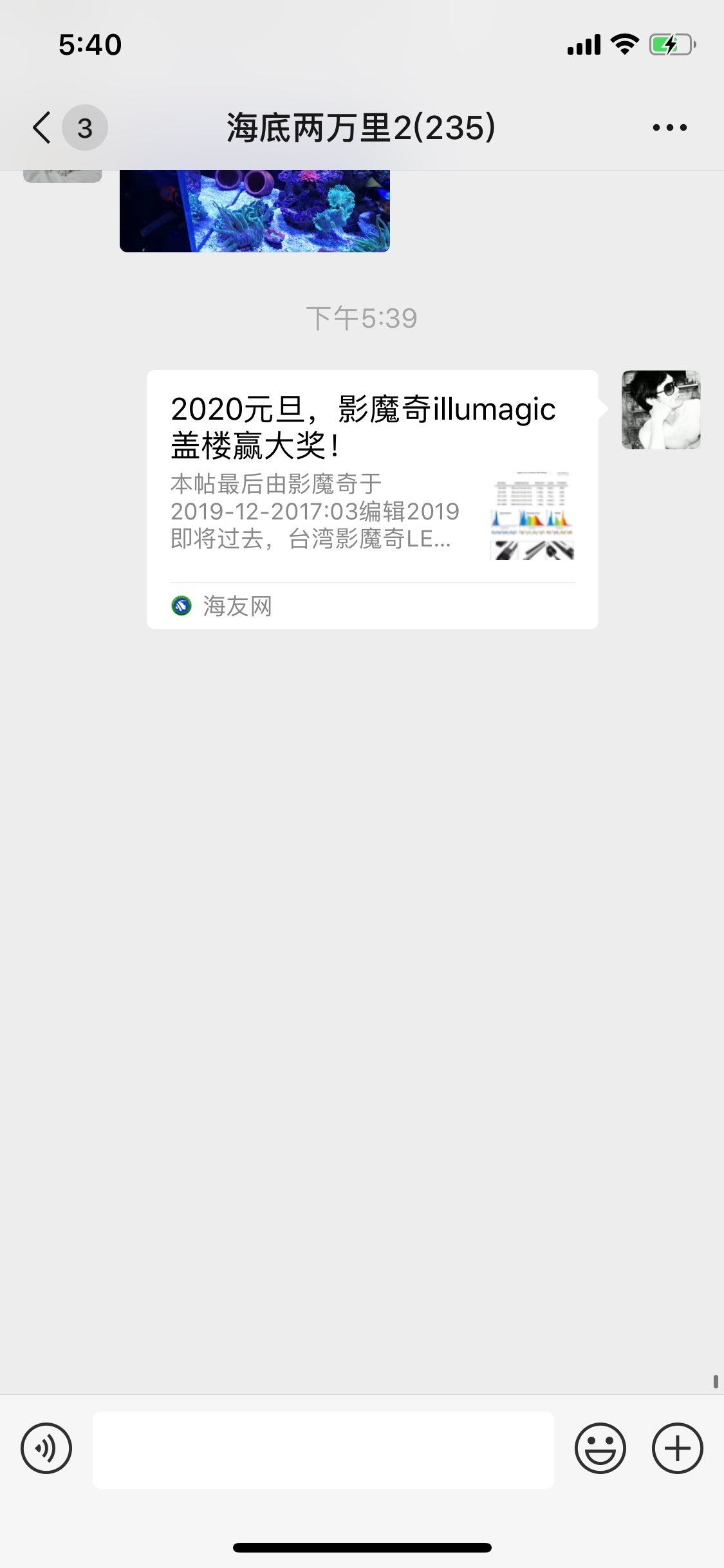
Task: Switch to voice message input
Action: tap(46, 1448)
